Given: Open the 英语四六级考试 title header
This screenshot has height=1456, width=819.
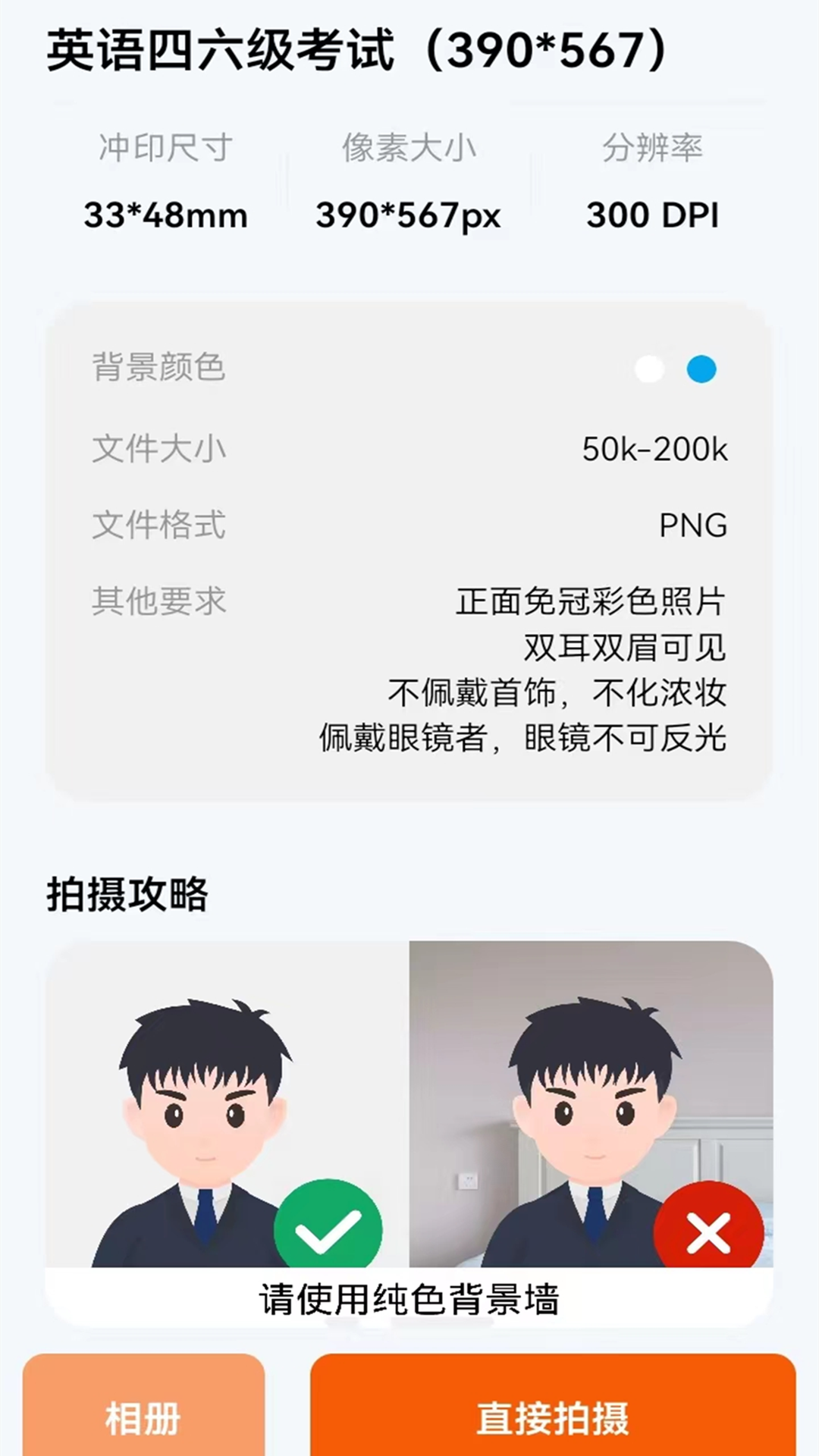Looking at the screenshot, I should coord(358,47).
